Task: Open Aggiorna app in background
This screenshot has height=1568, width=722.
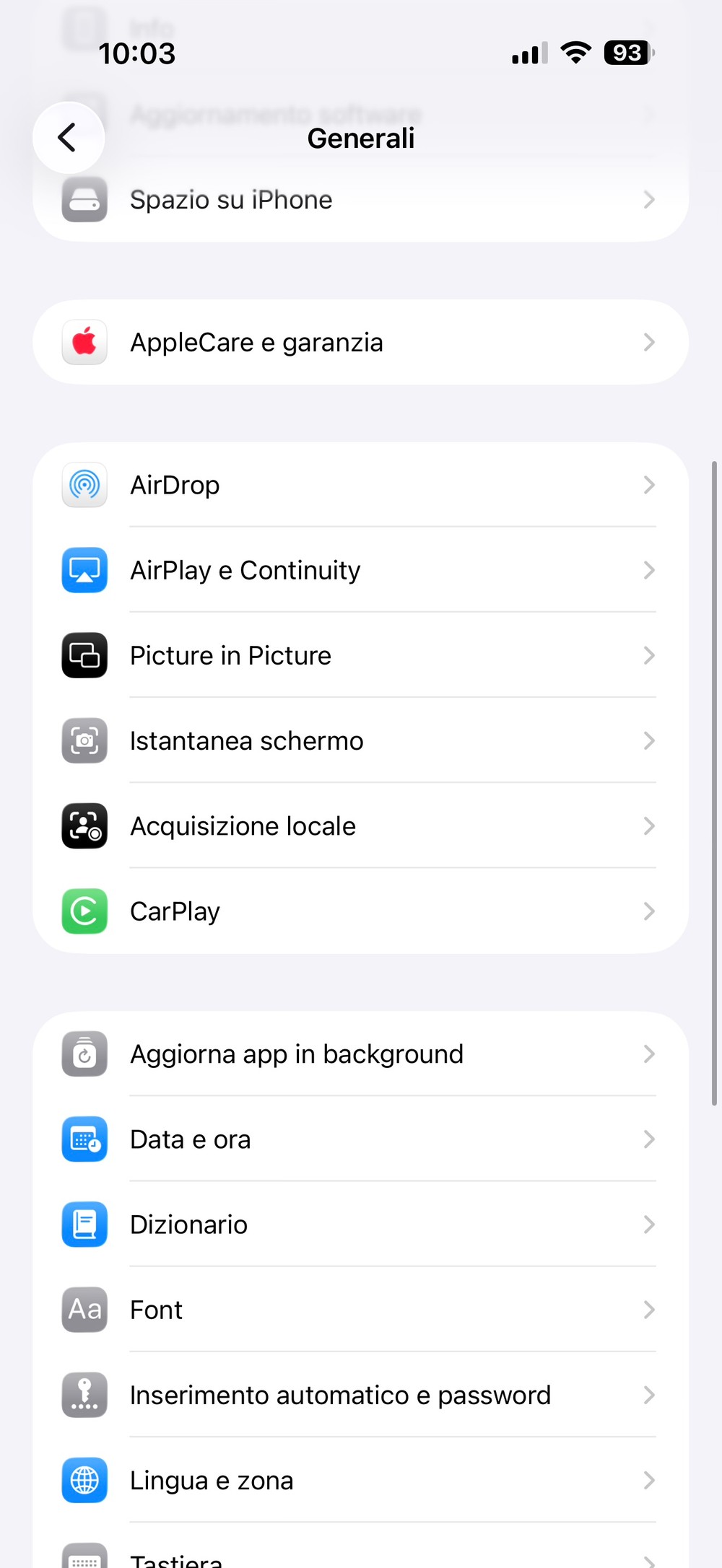Action: [x=360, y=1054]
